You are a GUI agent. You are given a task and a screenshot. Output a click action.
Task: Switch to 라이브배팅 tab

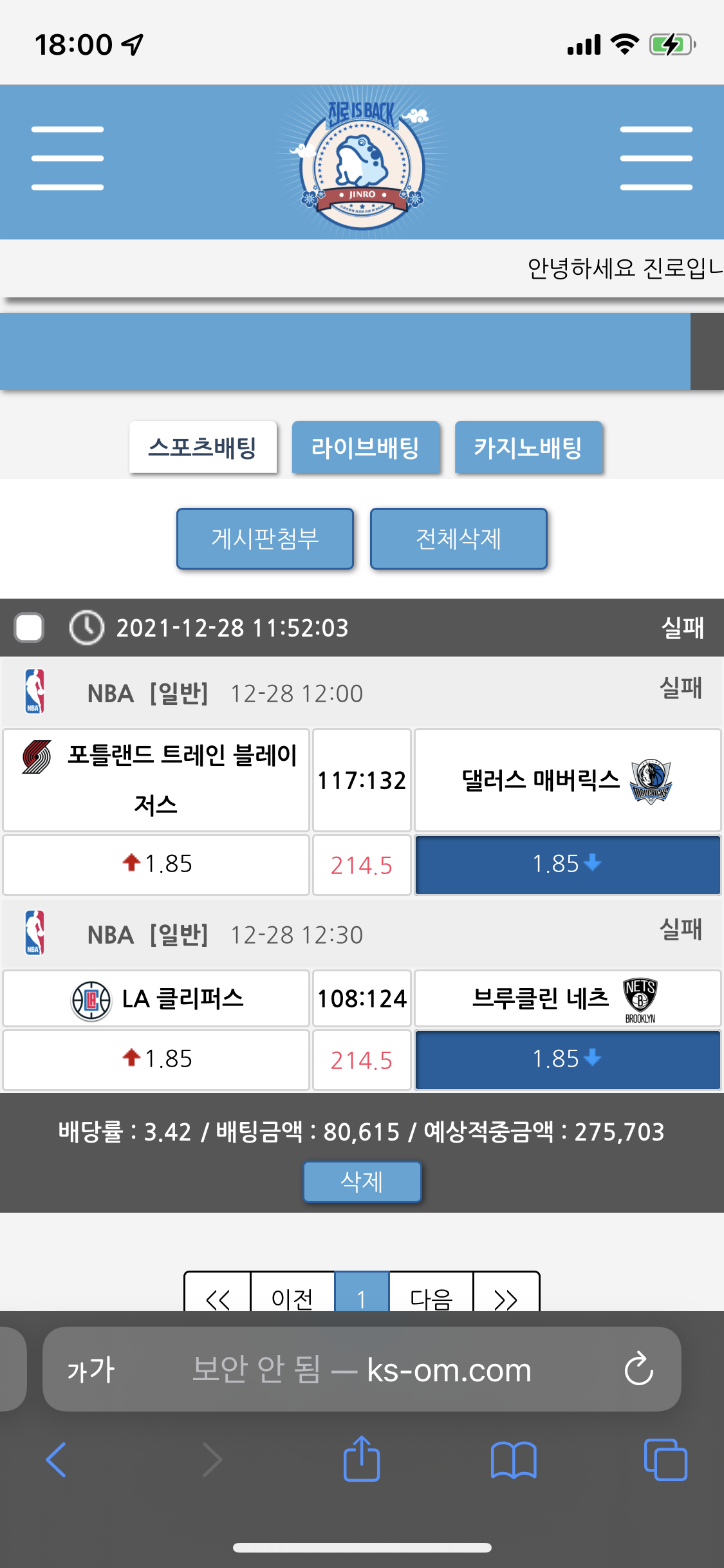366,447
